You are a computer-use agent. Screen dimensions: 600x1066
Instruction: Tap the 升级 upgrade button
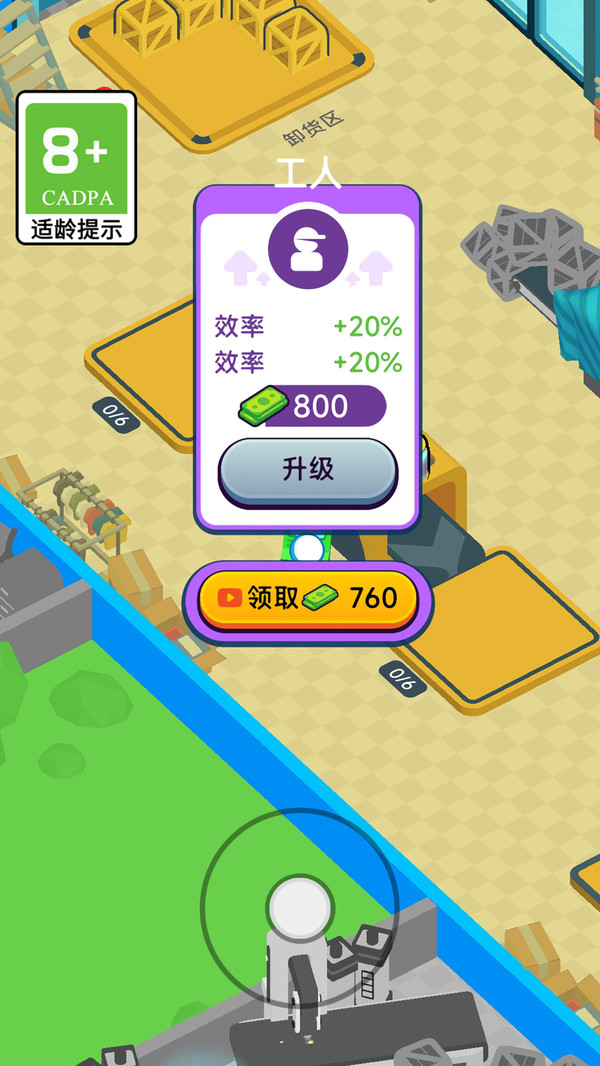point(308,472)
